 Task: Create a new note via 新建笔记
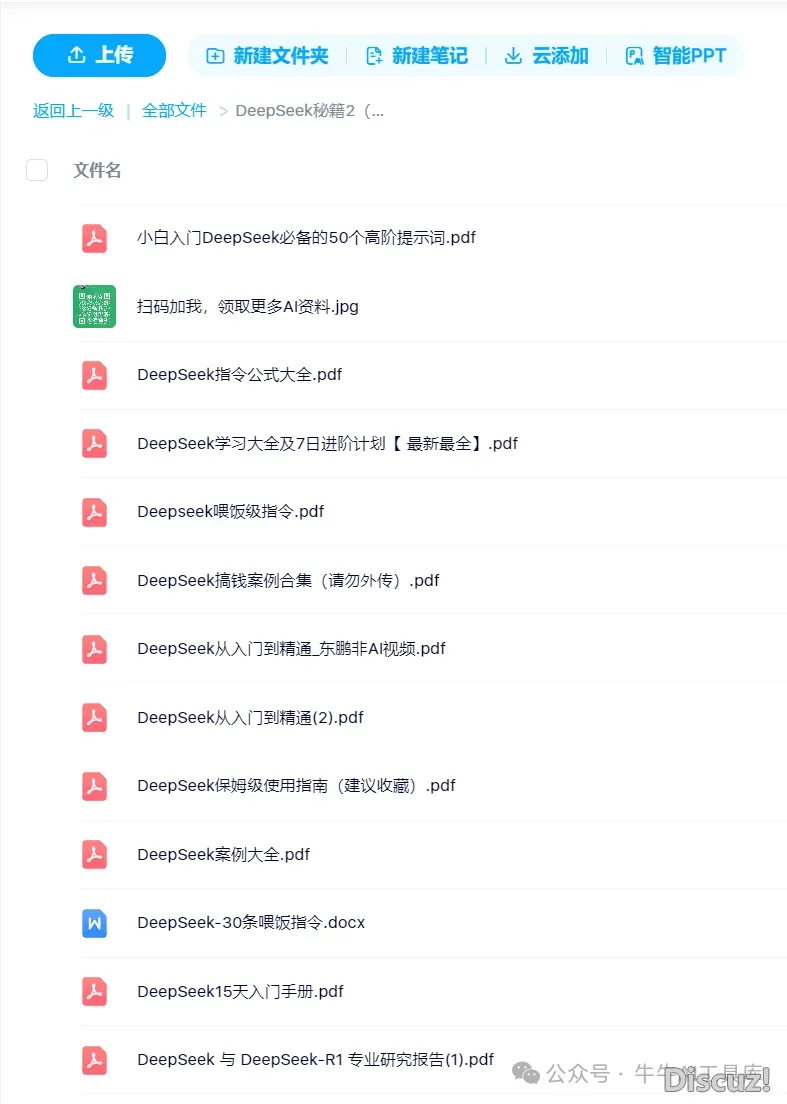[416, 56]
